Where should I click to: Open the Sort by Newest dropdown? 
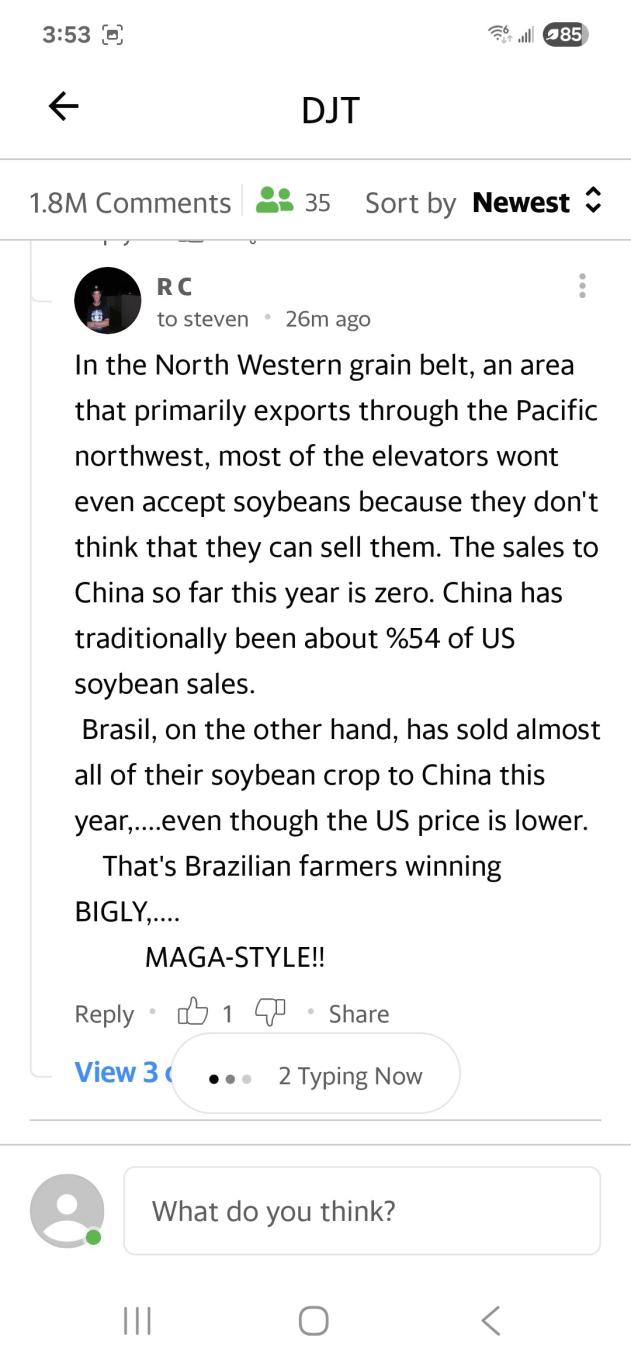click(x=536, y=202)
